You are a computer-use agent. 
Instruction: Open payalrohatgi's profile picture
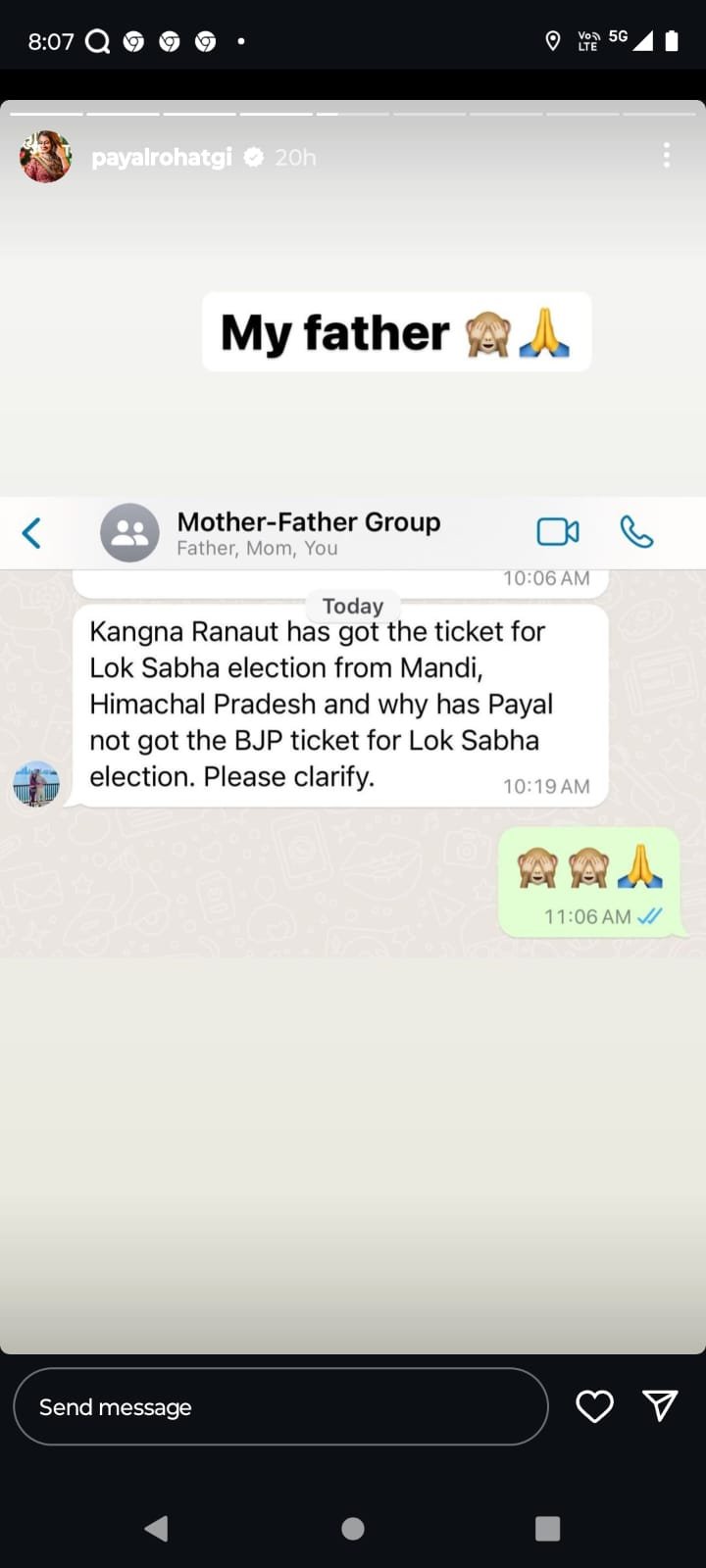(45, 157)
